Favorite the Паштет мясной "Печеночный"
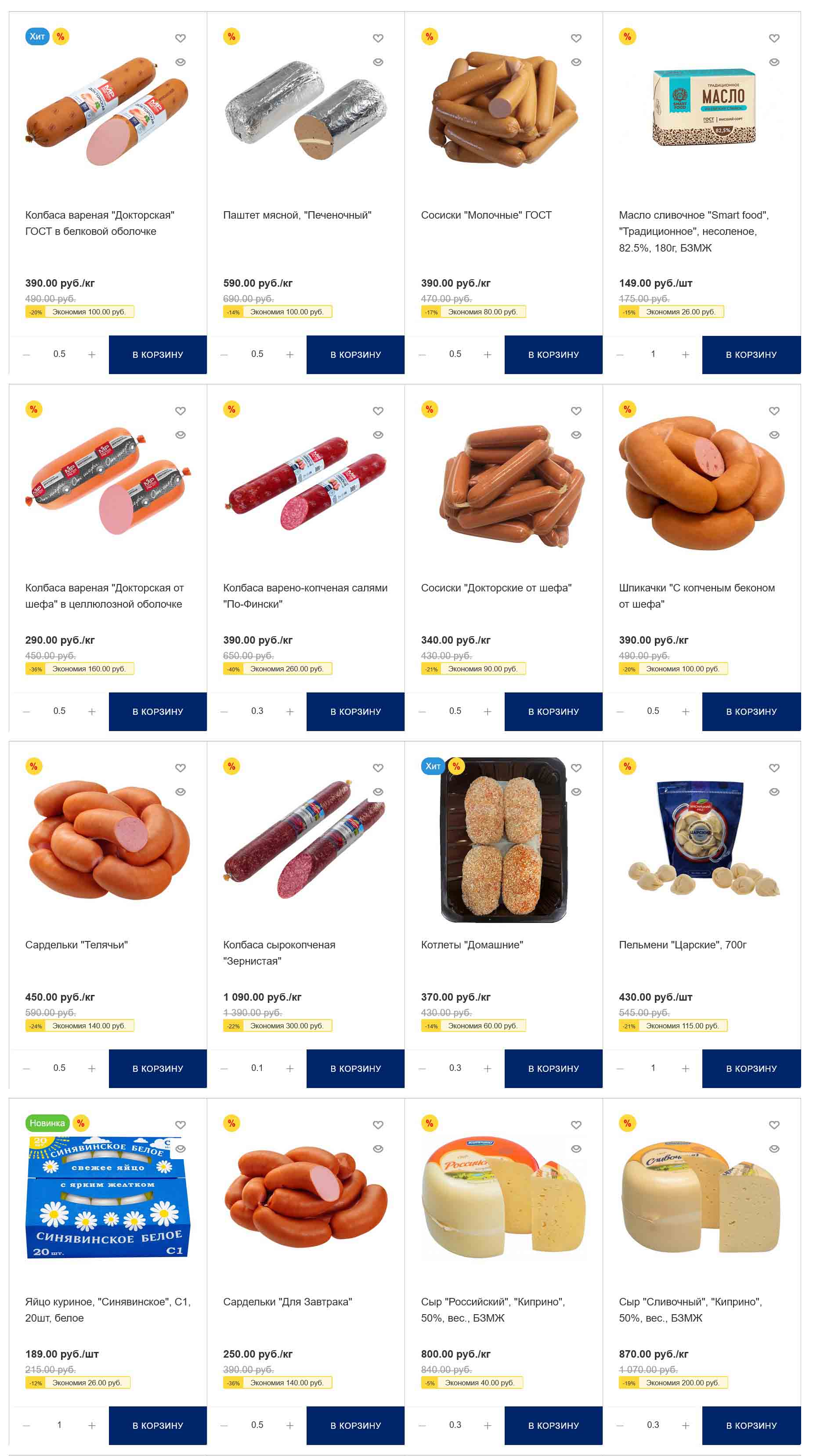The height and width of the screenshot is (1456, 813). 378,38
